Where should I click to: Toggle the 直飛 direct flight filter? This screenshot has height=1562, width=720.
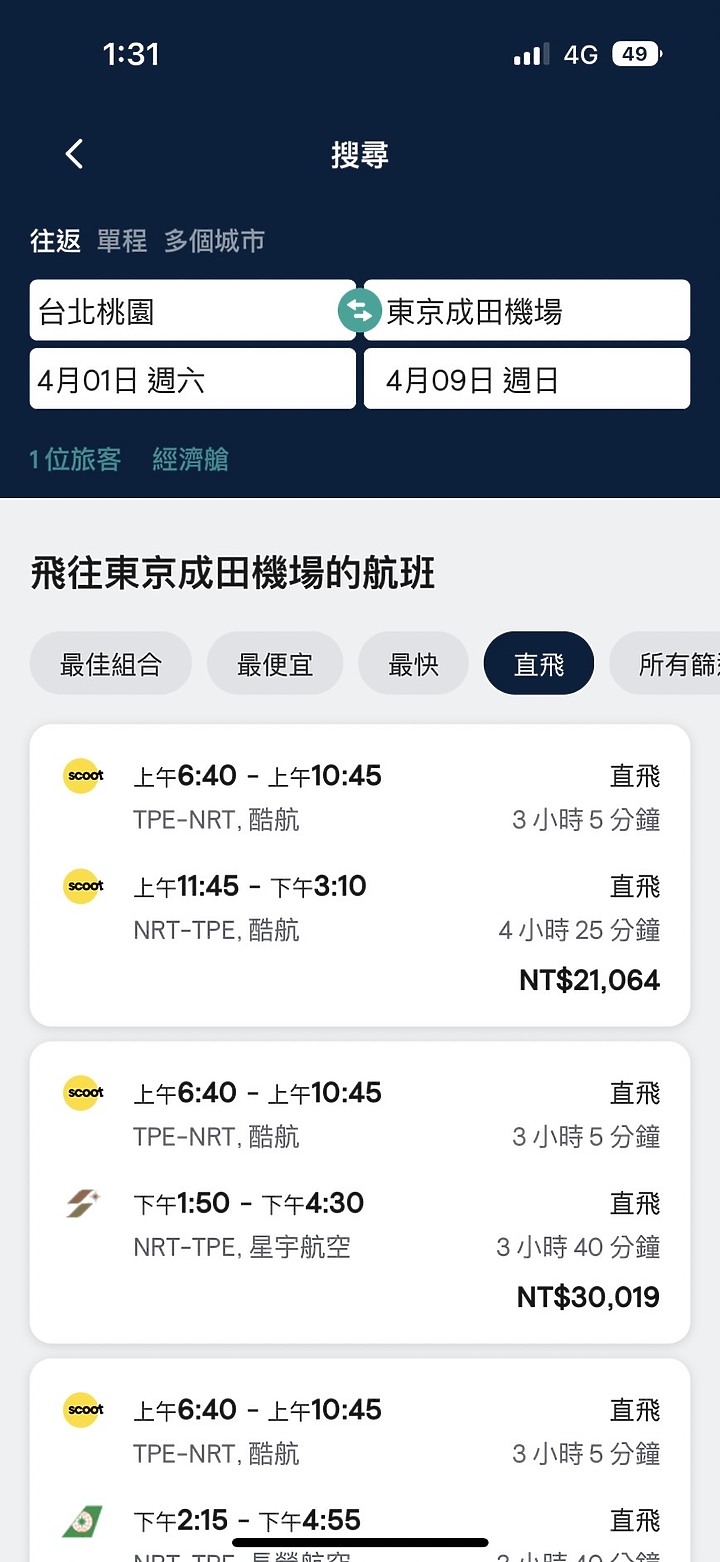[x=539, y=663]
